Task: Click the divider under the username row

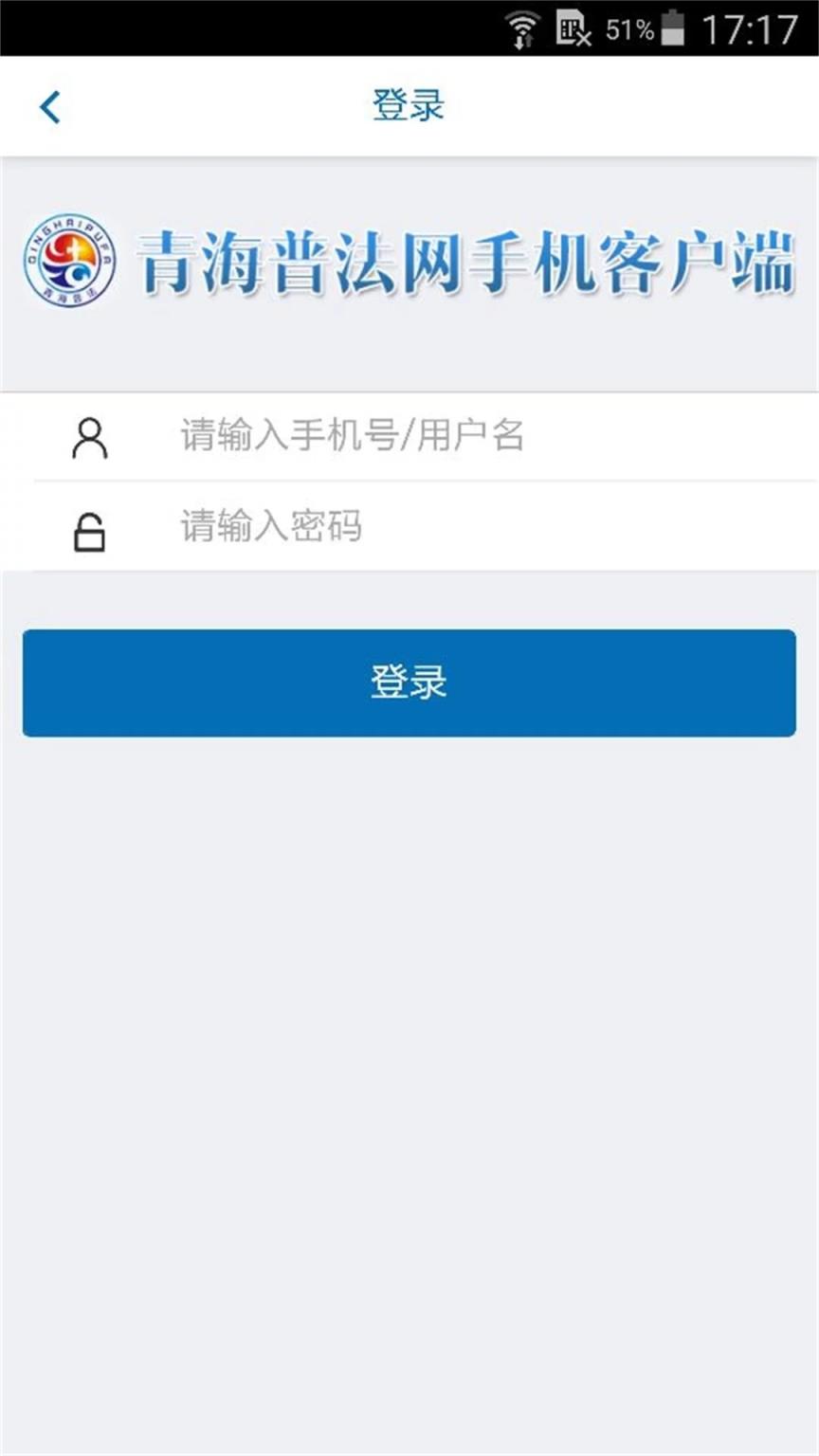Action: [409, 481]
